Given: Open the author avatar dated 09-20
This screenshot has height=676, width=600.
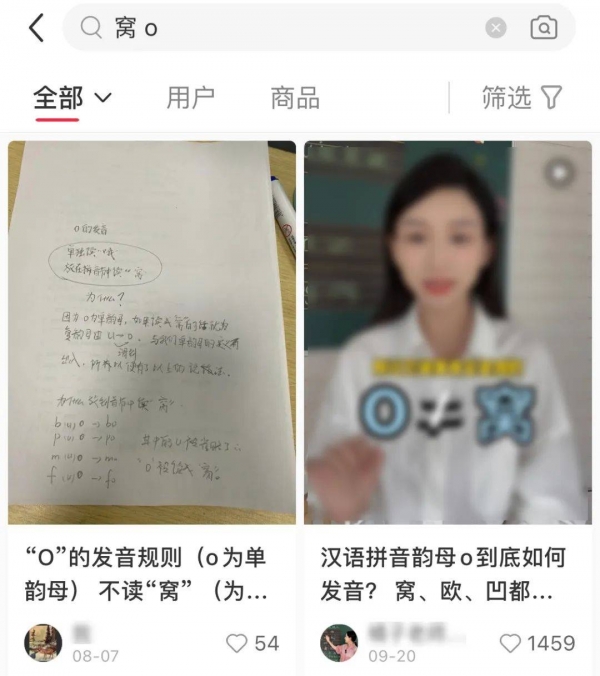Looking at the screenshot, I should click(339, 643).
